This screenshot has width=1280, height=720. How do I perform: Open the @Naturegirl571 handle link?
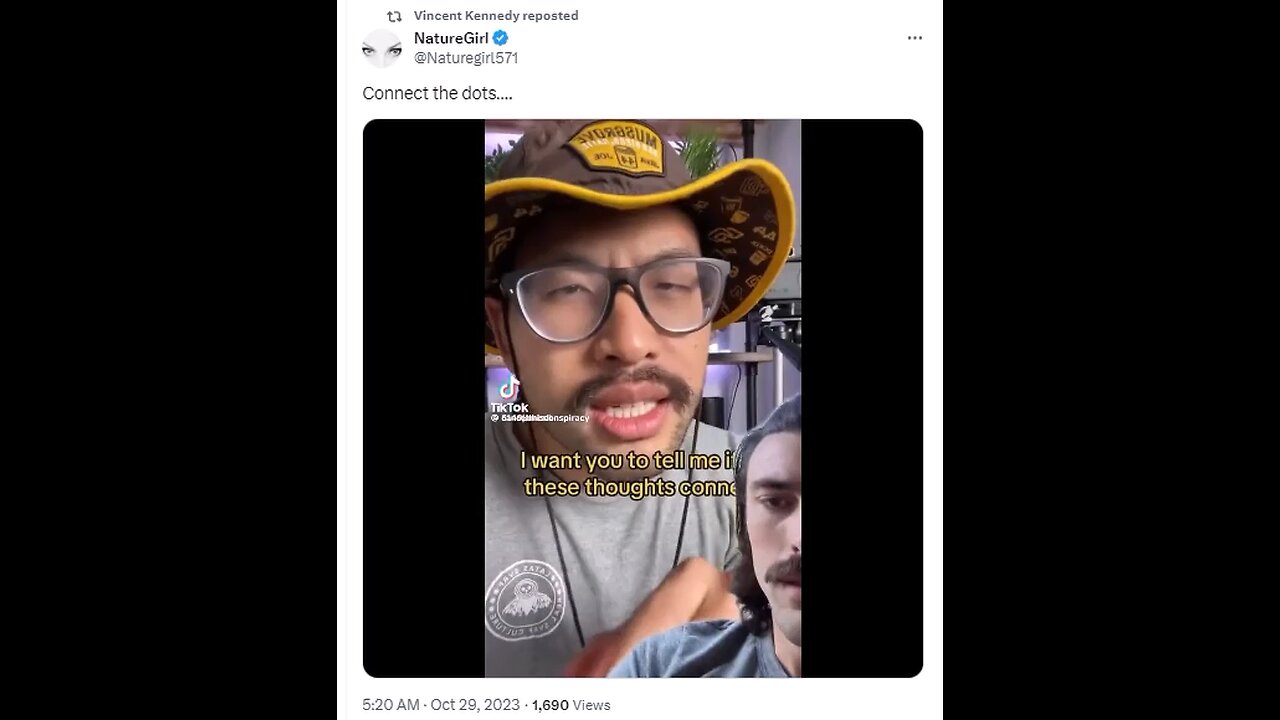tap(466, 58)
